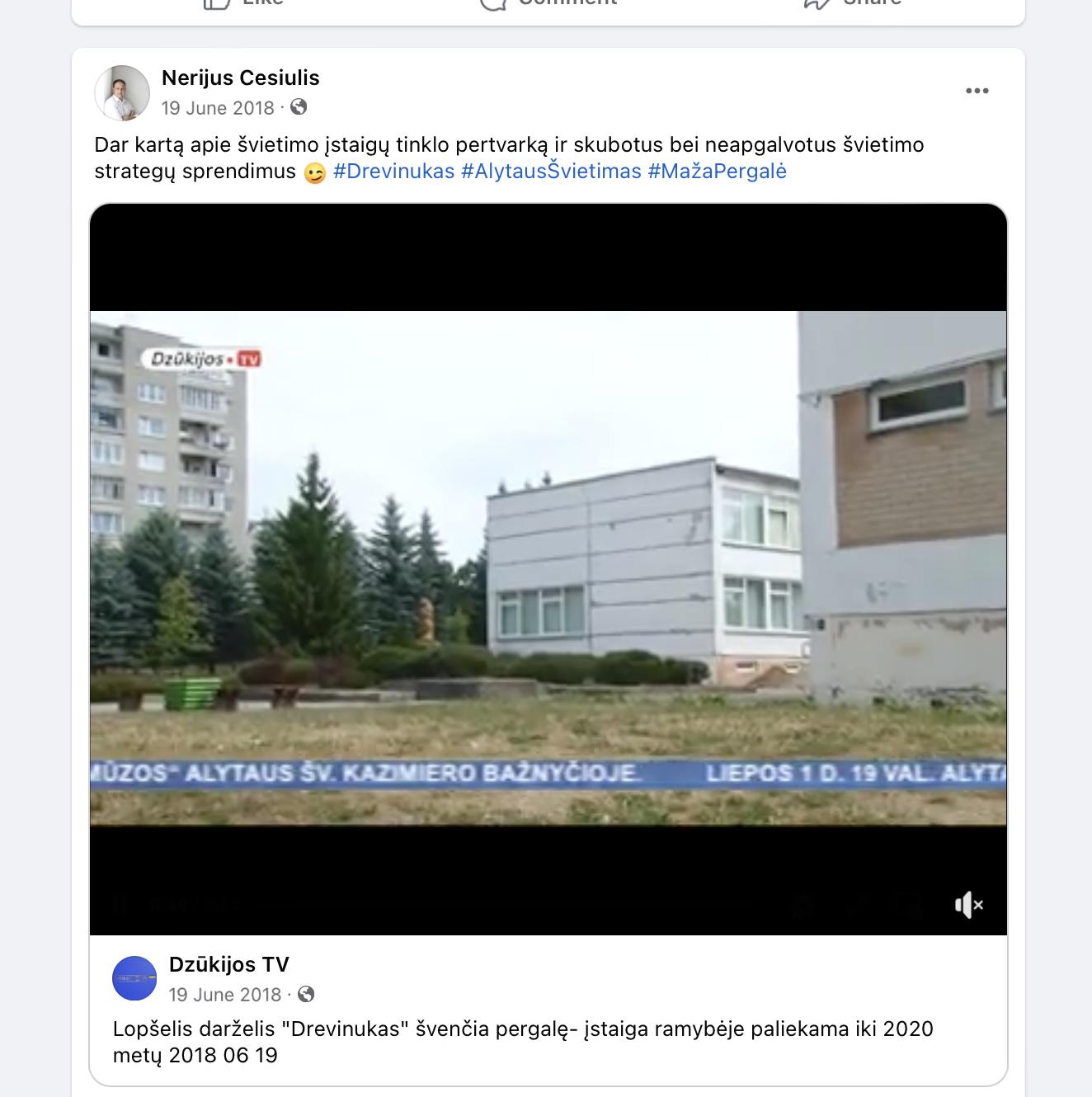Open the #MažaPergalė hashtag
This screenshot has height=1097, width=1092.
click(x=717, y=172)
